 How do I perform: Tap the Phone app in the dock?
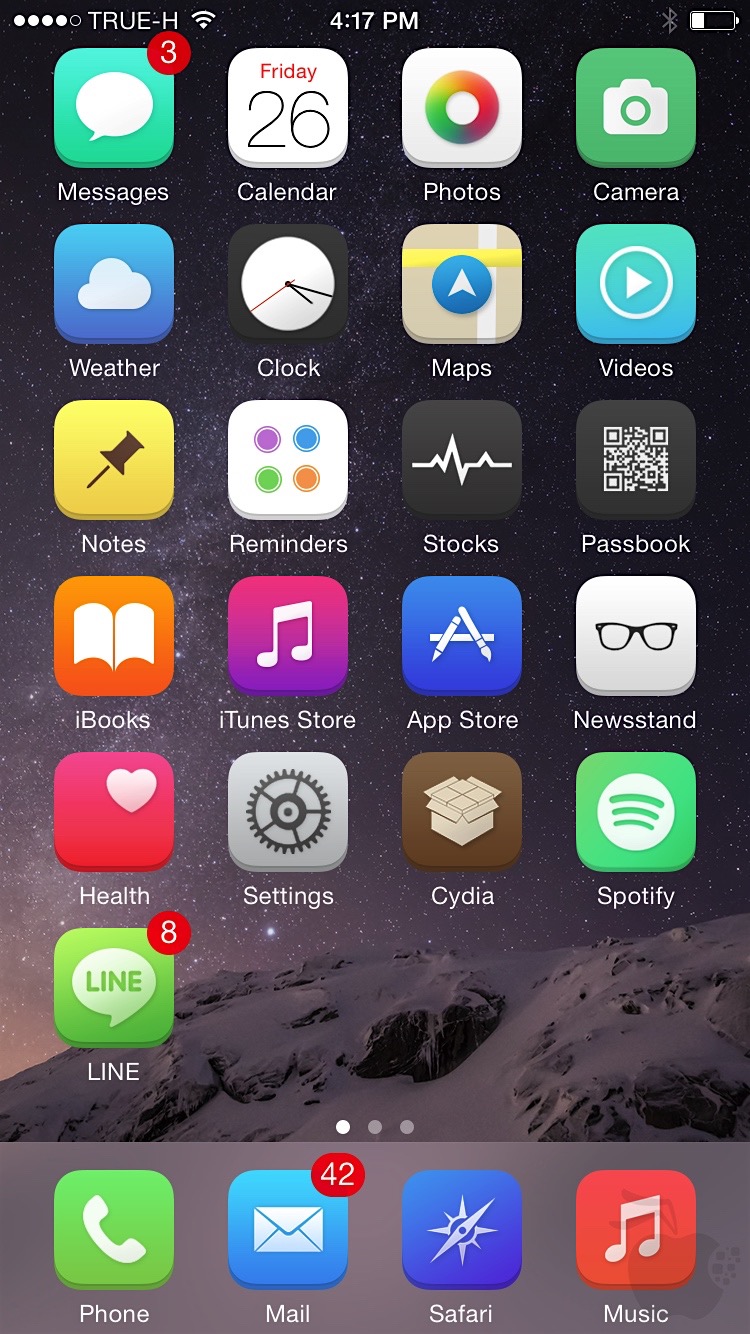[x=114, y=1230]
